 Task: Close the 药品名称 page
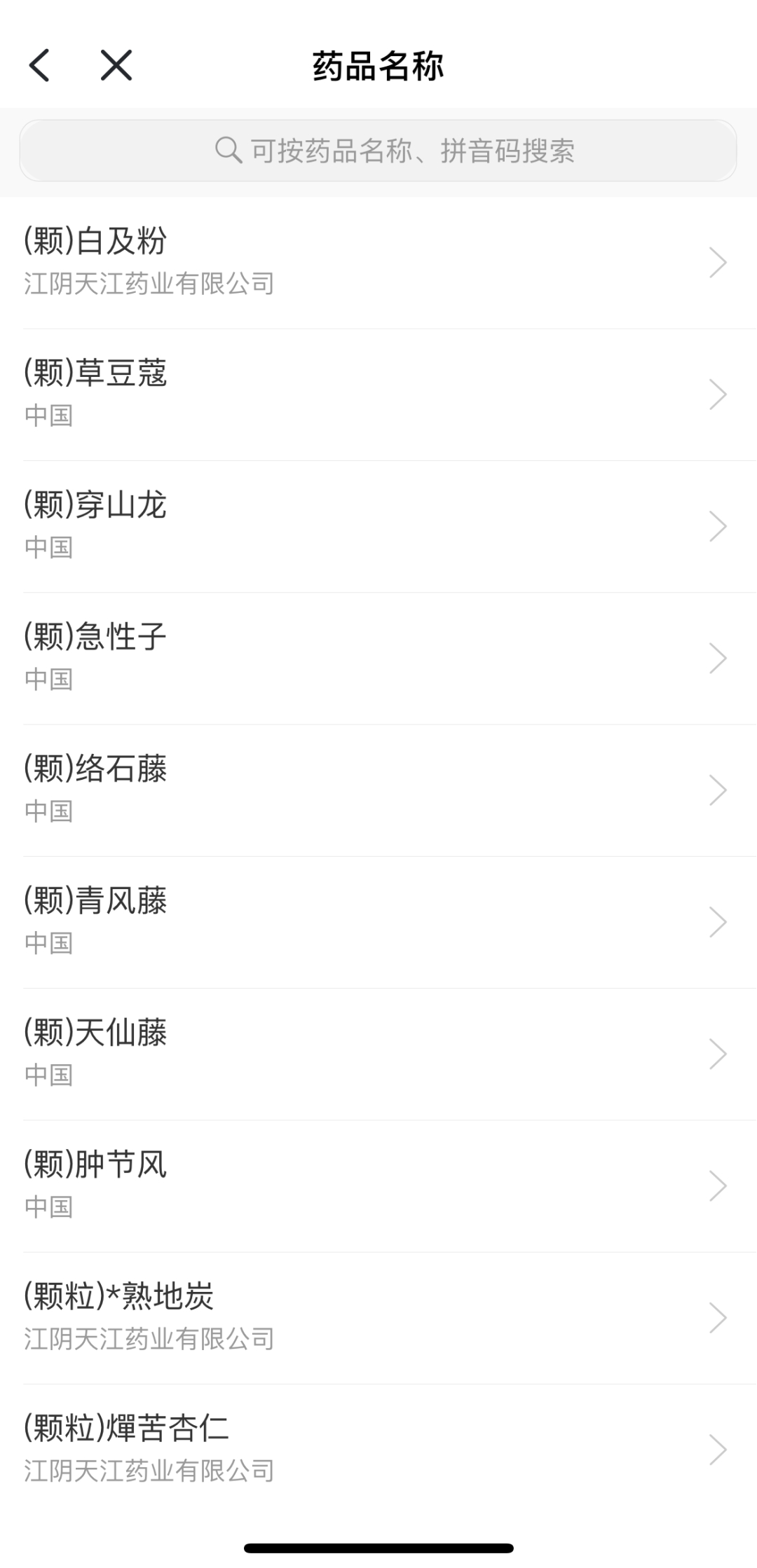[116, 66]
